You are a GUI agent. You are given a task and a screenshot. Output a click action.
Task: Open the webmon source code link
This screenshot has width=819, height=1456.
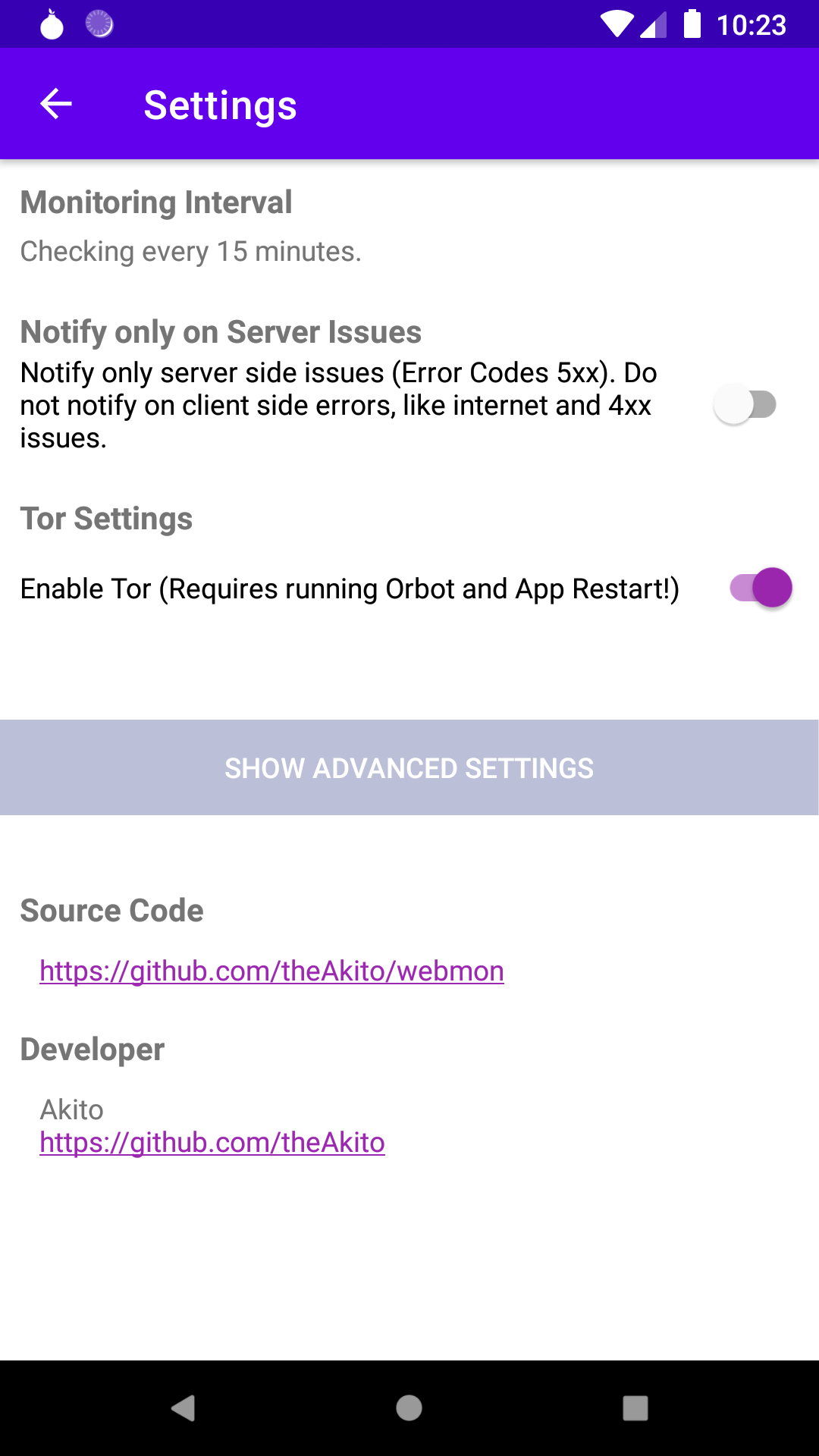(x=271, y=971)
